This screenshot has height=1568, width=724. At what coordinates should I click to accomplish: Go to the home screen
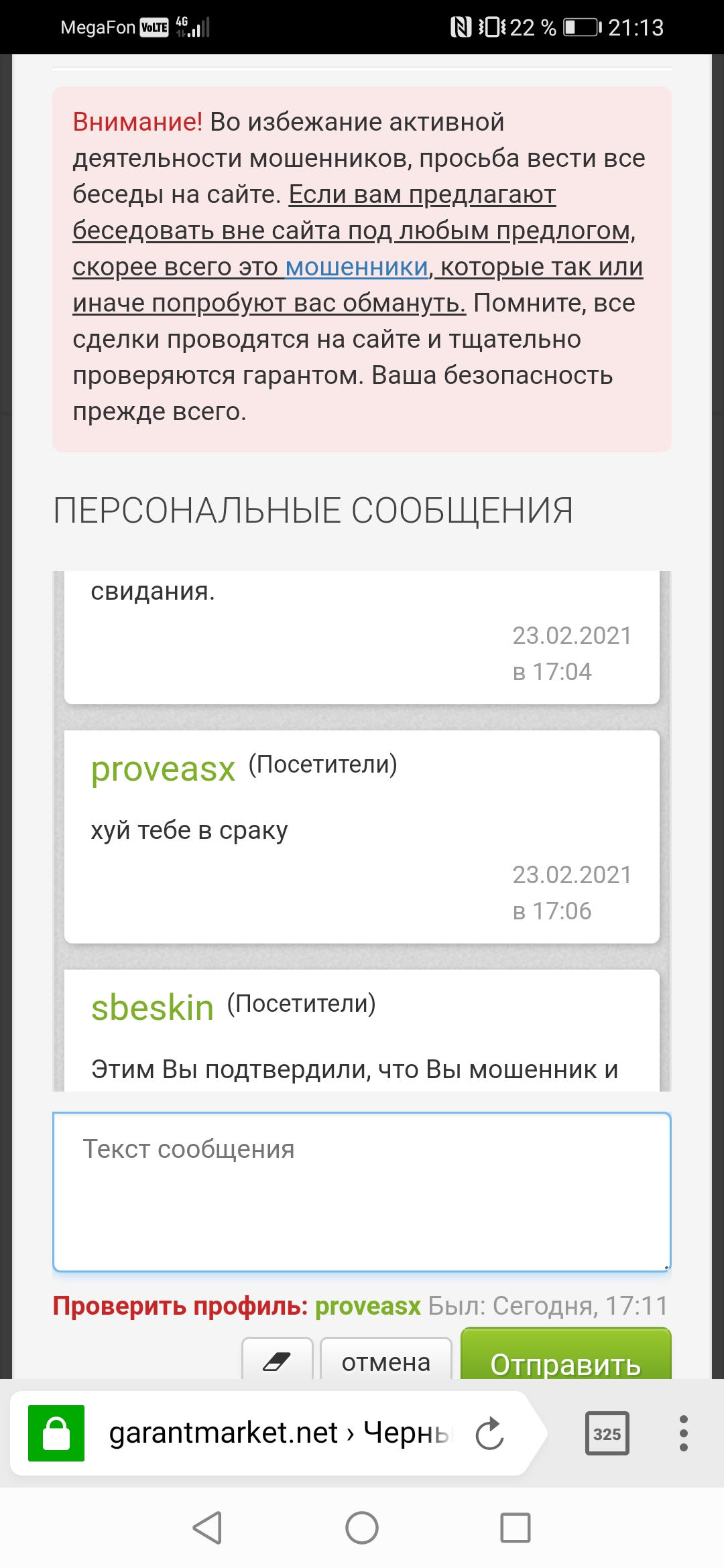pos(362,1528)
